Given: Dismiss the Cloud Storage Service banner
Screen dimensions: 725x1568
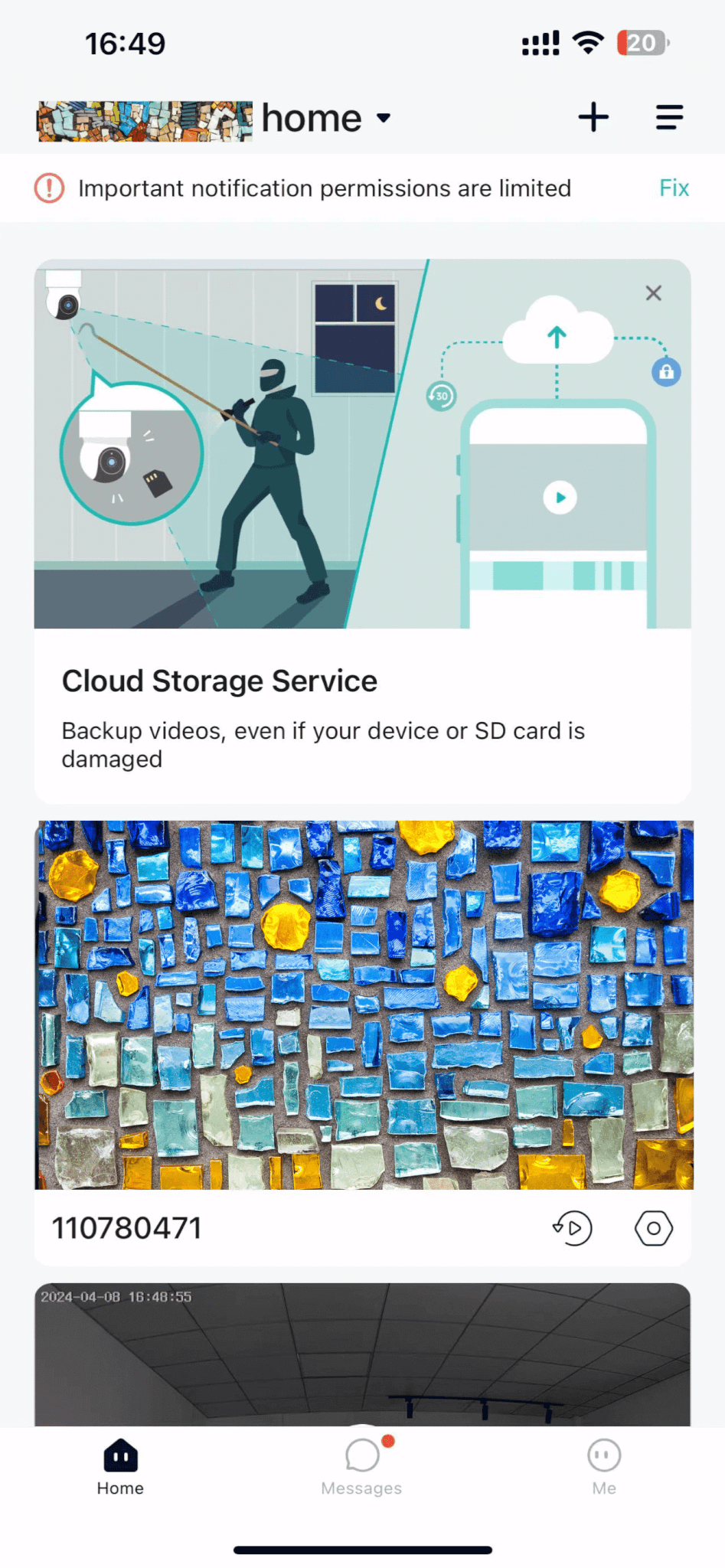Looking at the screenshot, I should [x=653, y=293].
